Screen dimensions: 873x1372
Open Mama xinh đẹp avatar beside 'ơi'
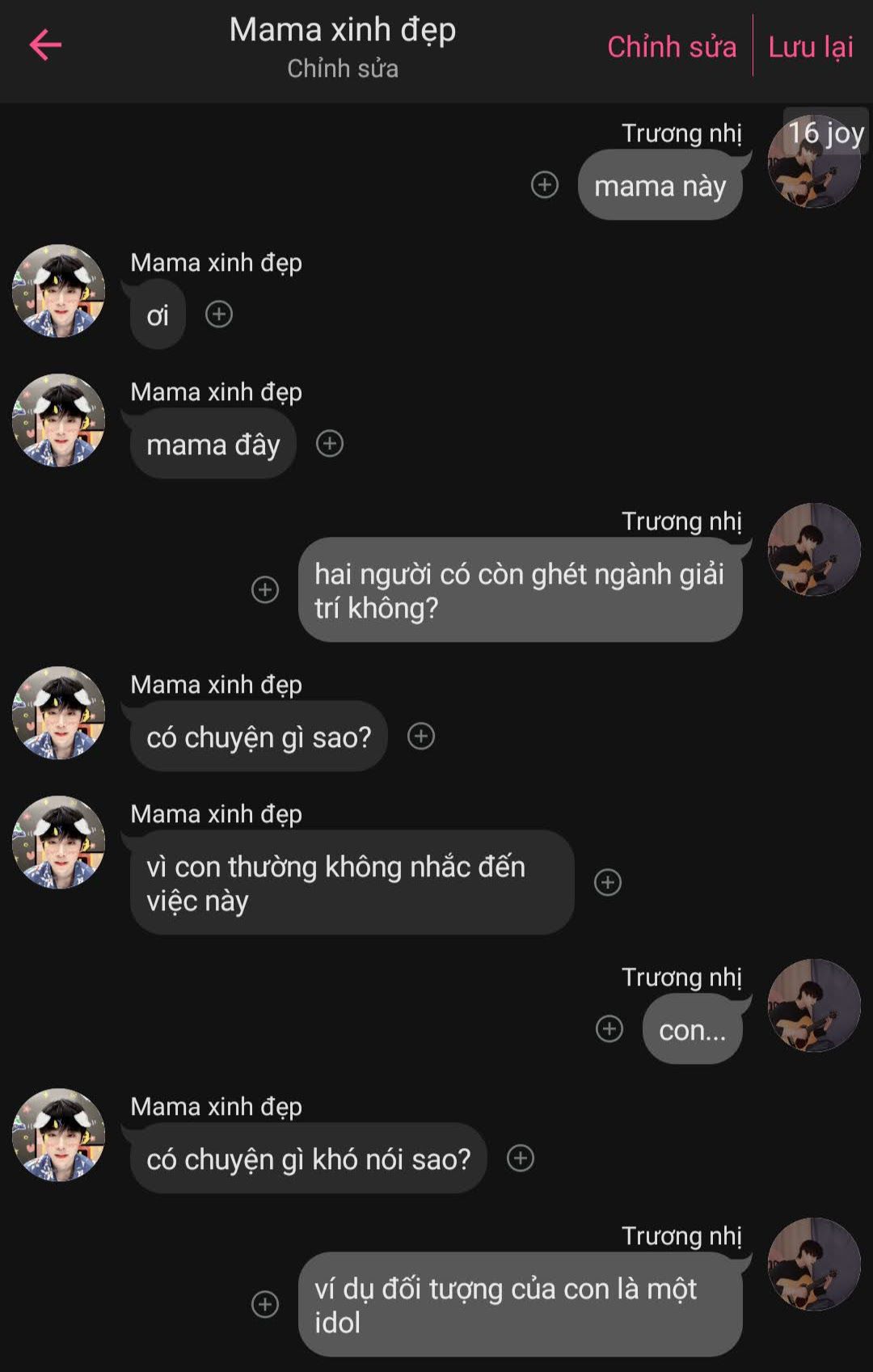coord(59,291)
